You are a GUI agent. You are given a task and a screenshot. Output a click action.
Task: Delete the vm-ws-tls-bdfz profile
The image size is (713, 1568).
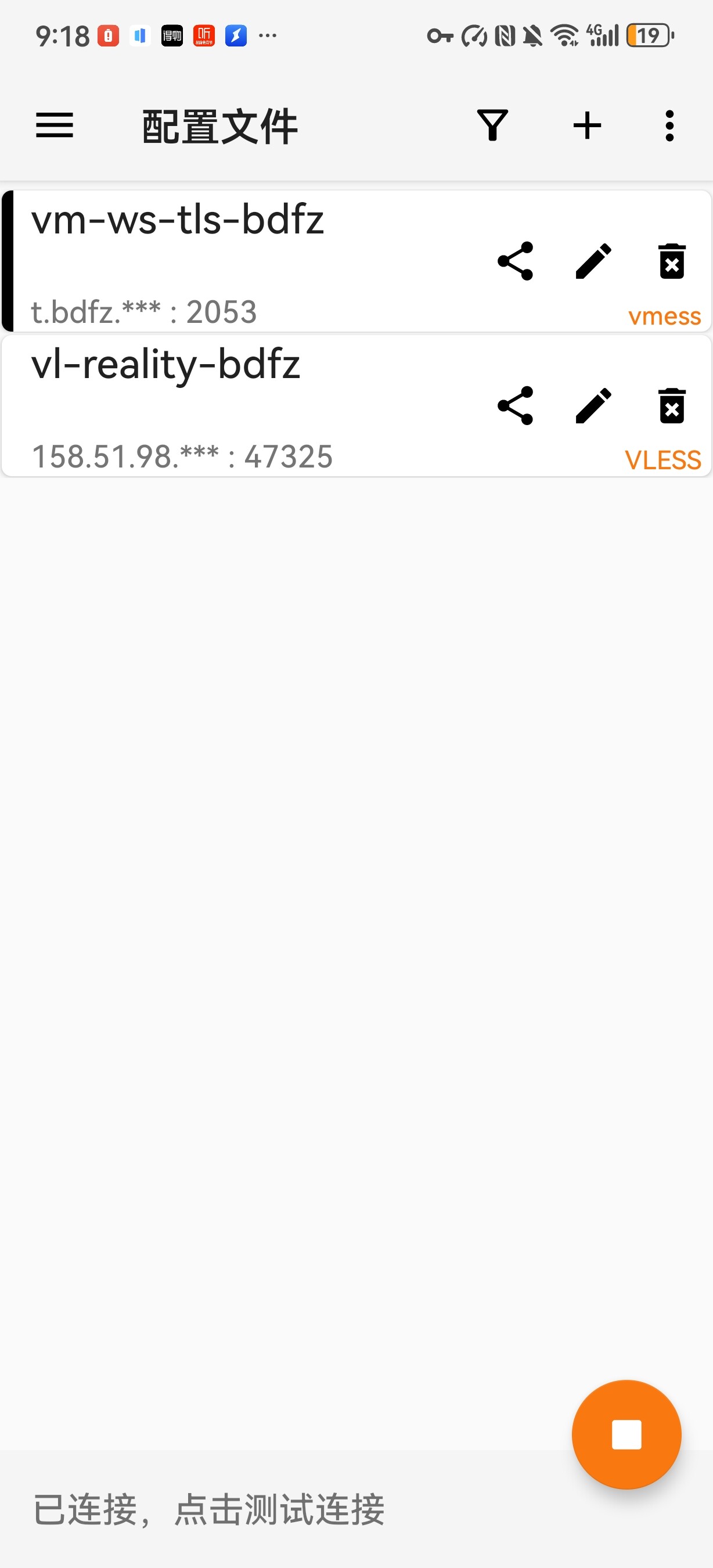tap(670, 262)
